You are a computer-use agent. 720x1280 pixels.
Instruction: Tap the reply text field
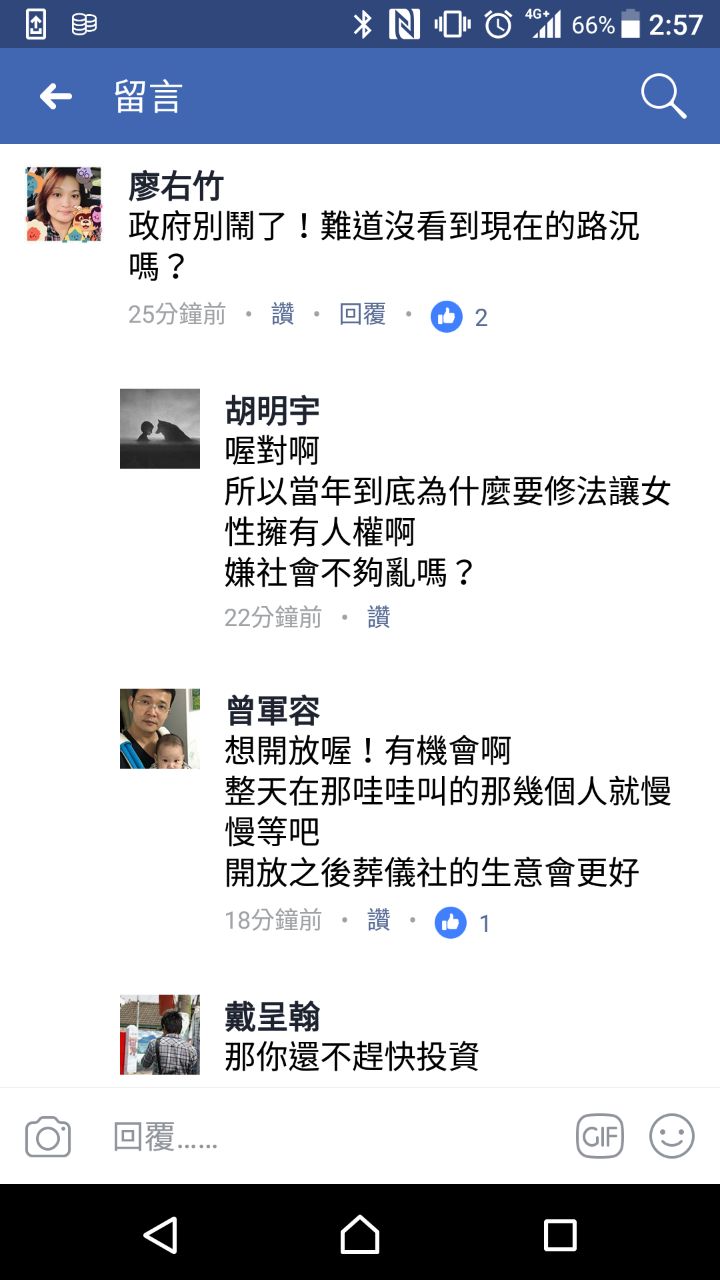[x=330, y=1137]
